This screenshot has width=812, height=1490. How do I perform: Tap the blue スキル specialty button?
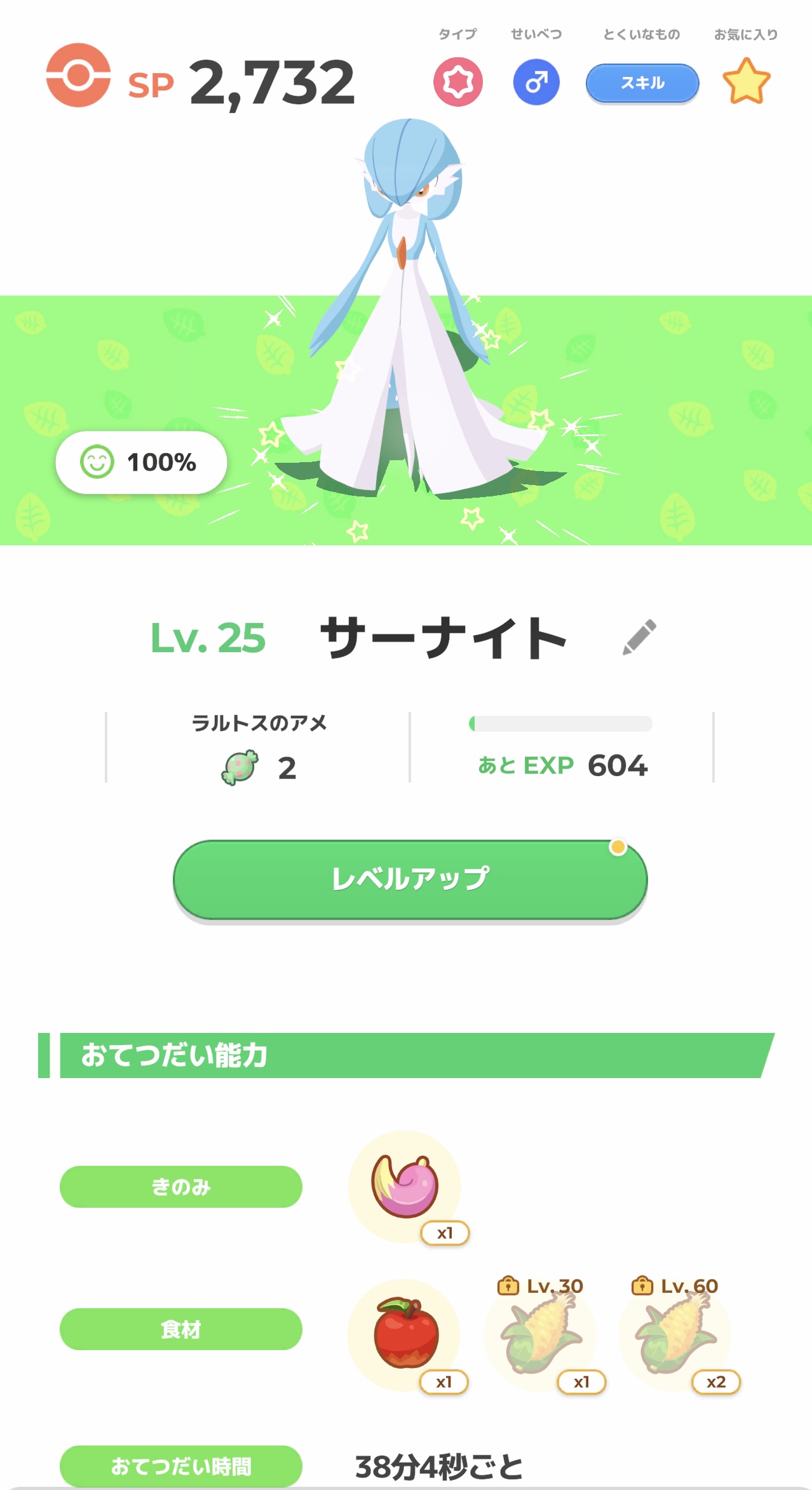pos(642,83)
